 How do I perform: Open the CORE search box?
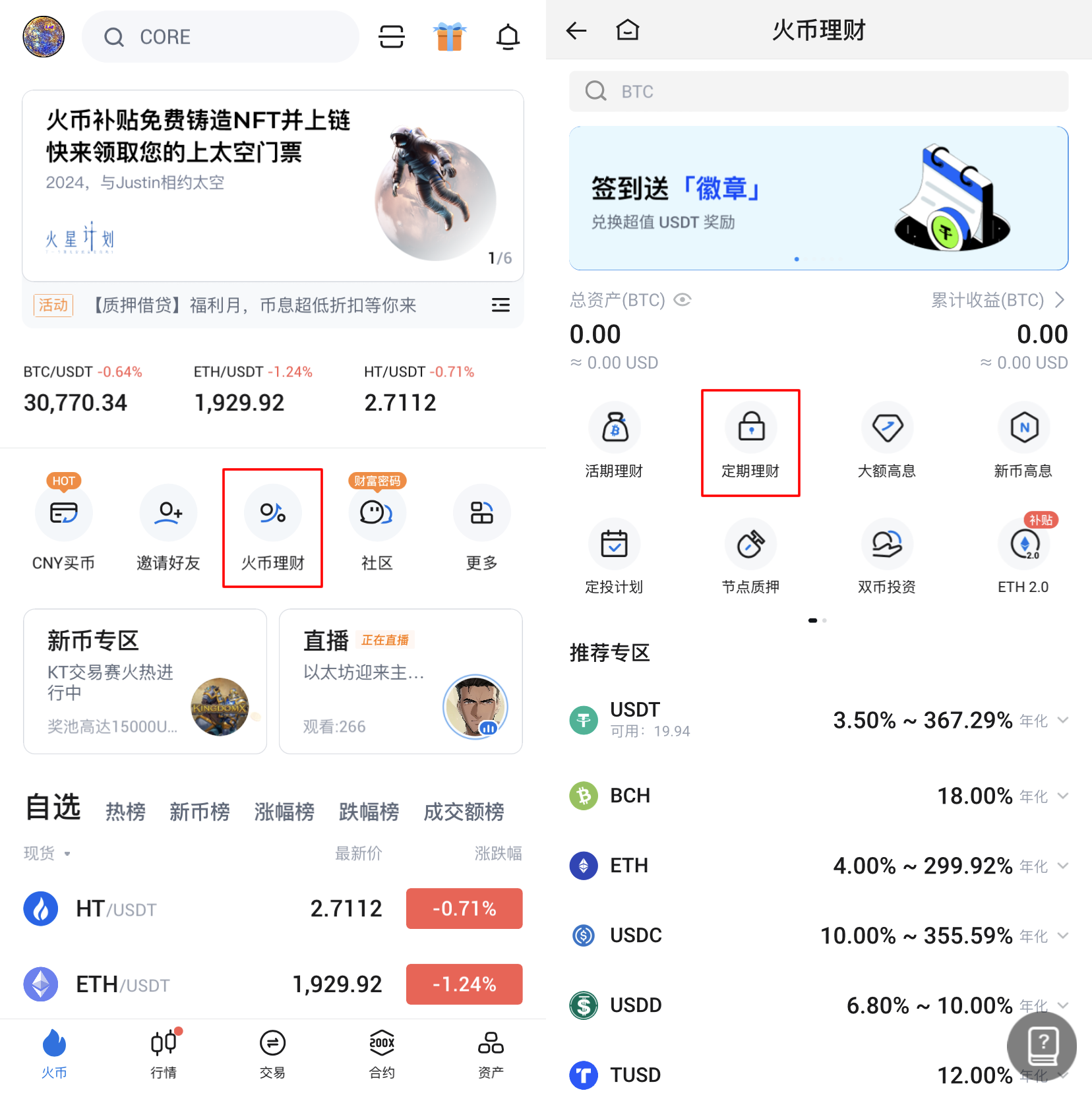pyautogui.click(x=220, y=37)
